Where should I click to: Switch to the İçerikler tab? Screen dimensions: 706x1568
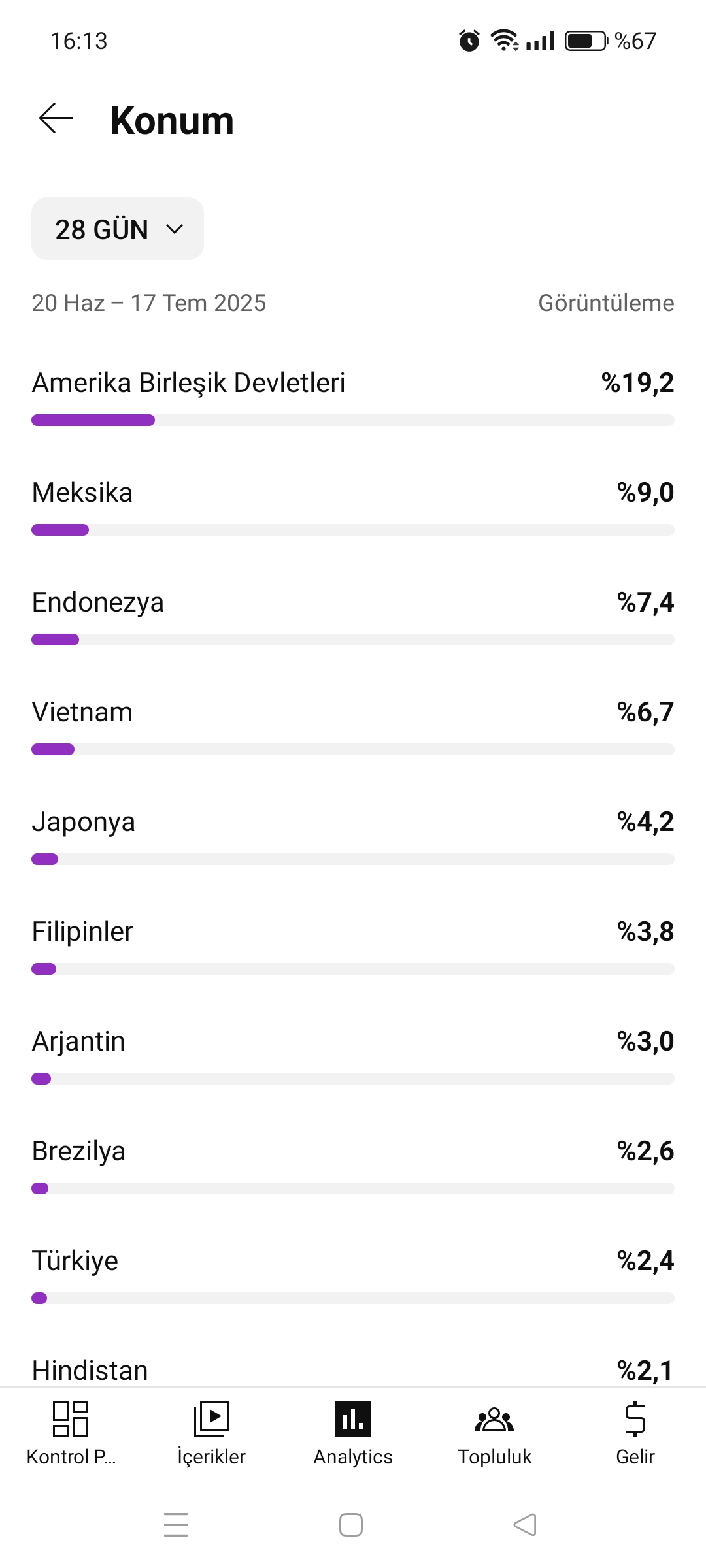(x=211, y=1434)
